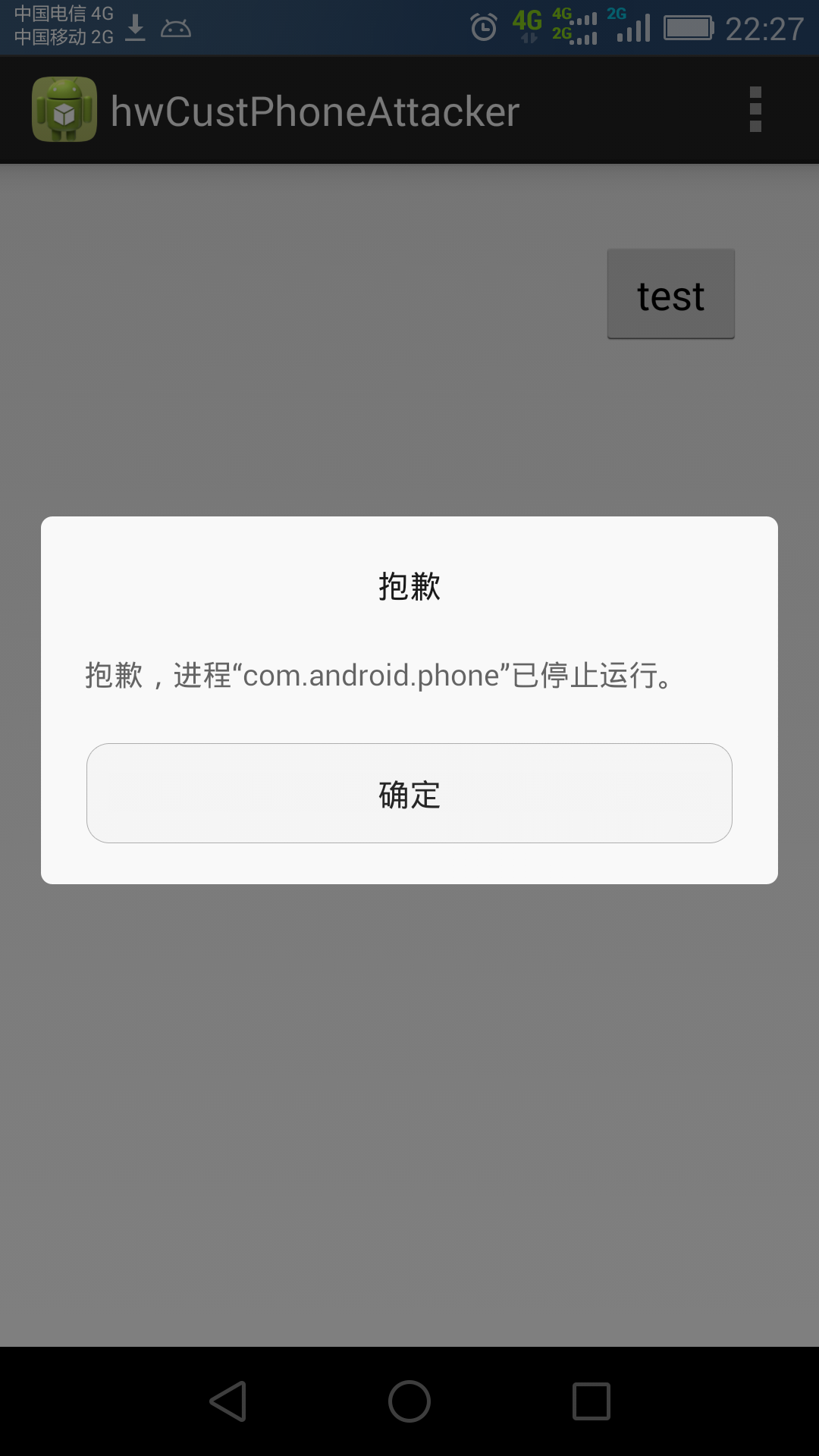Open the recent apps view
819x1456 pixels.
[591, 1401]
